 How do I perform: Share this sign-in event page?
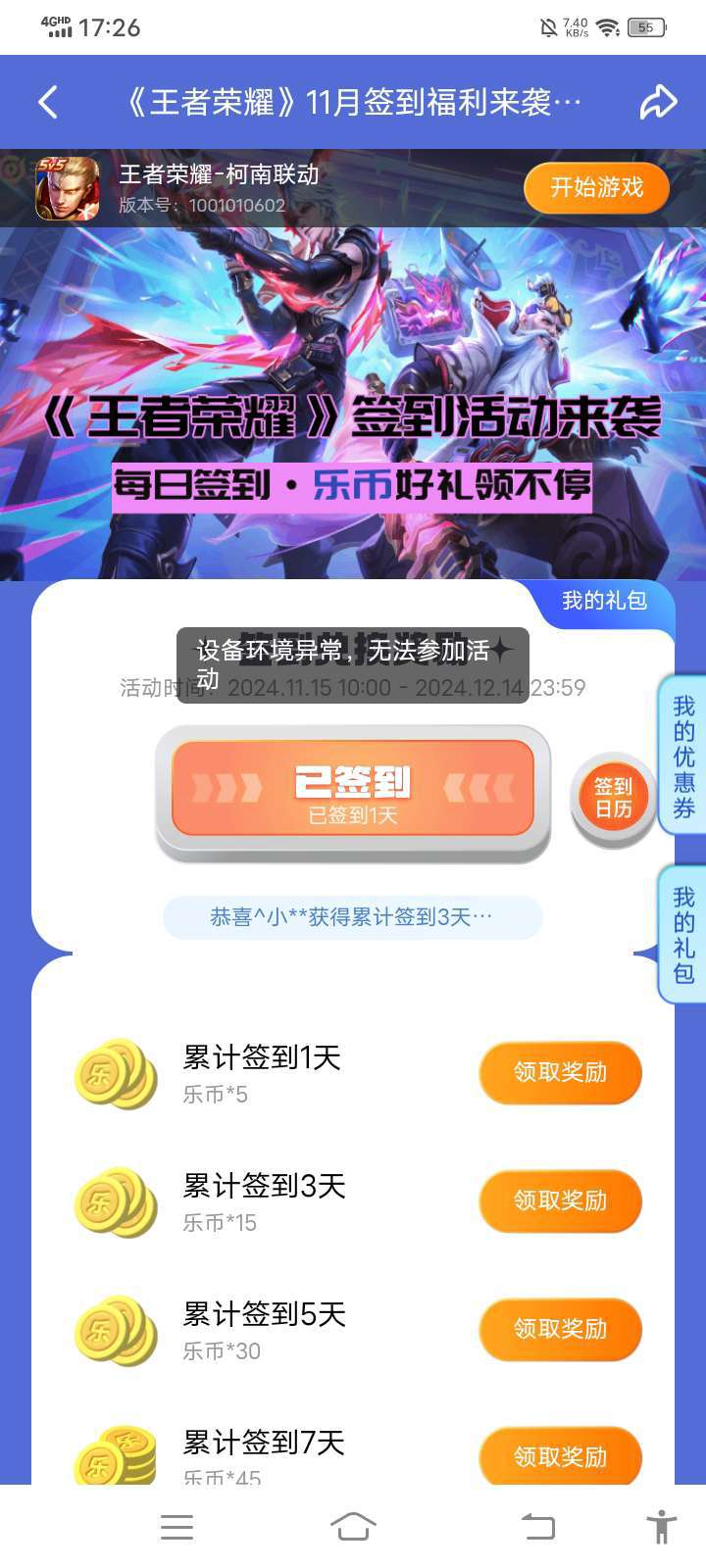click(x=658, y=102)
